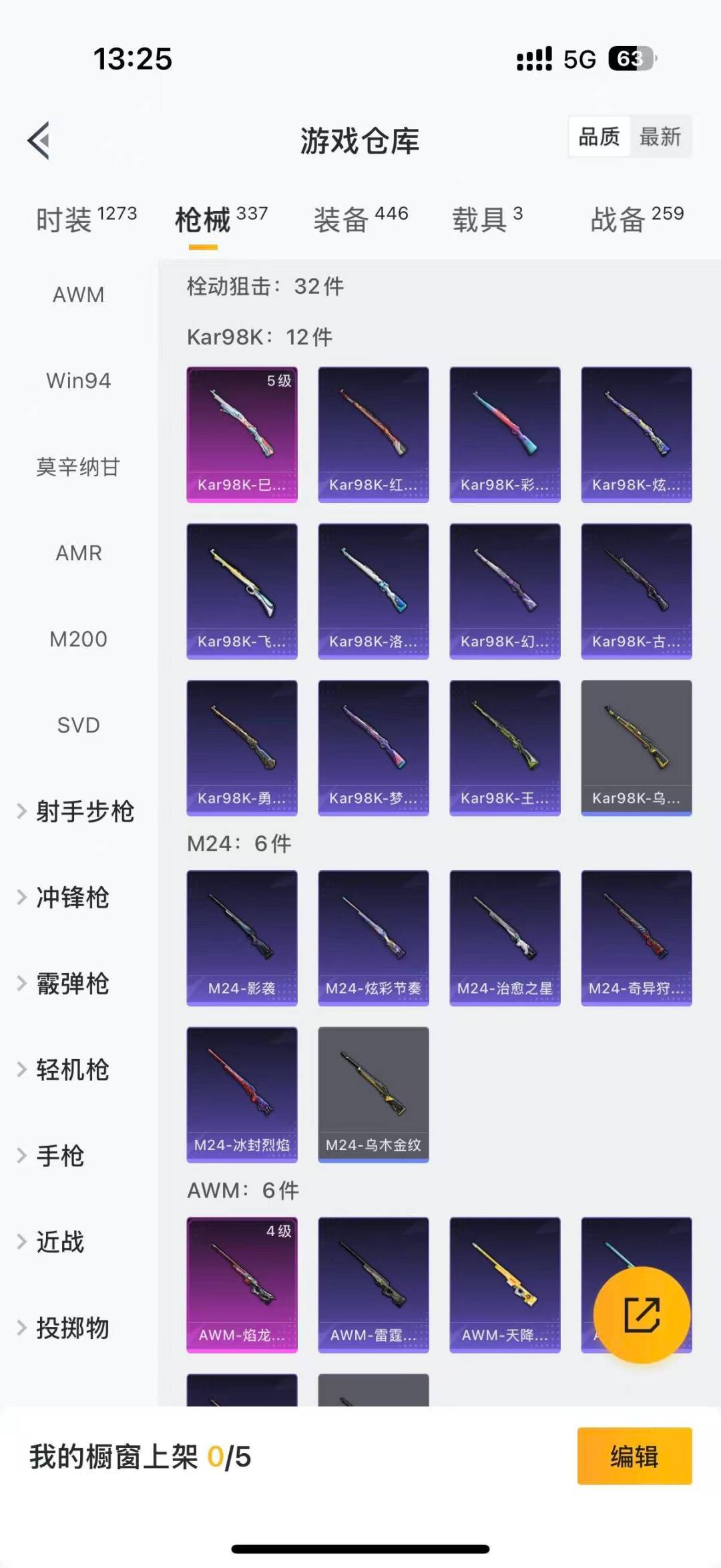View the M24-治愈之星 skin
The image size is (721, 1568).
(x=505, y=938)
